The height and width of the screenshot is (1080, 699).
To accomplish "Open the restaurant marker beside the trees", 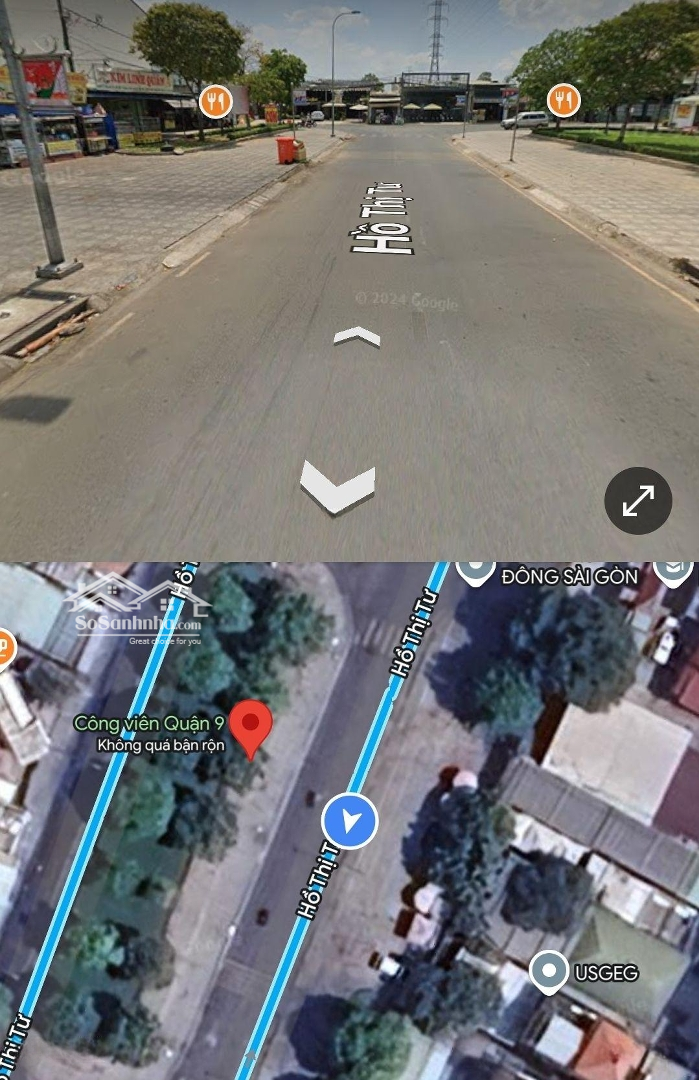I will pos(564,99).
